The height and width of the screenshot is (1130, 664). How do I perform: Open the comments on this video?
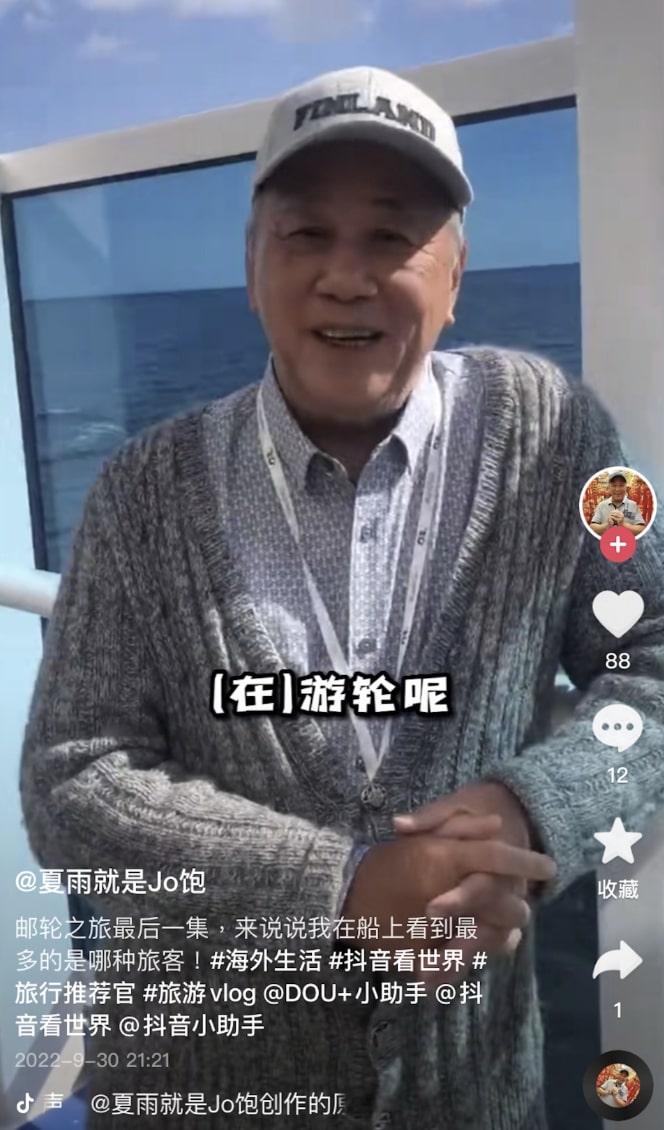tap(617, 728)
